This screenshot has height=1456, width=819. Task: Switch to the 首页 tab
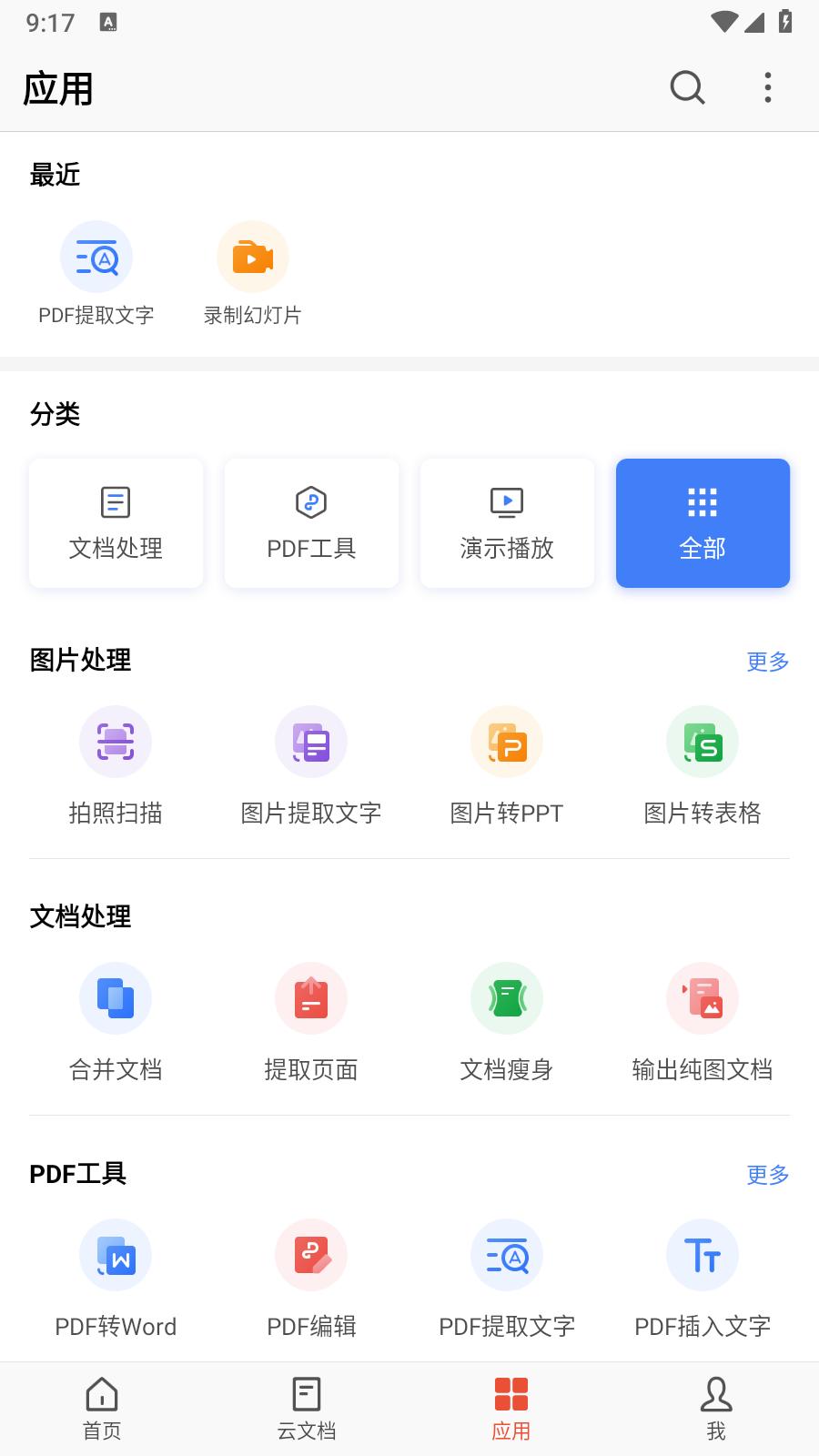[x=102, y=1409]
